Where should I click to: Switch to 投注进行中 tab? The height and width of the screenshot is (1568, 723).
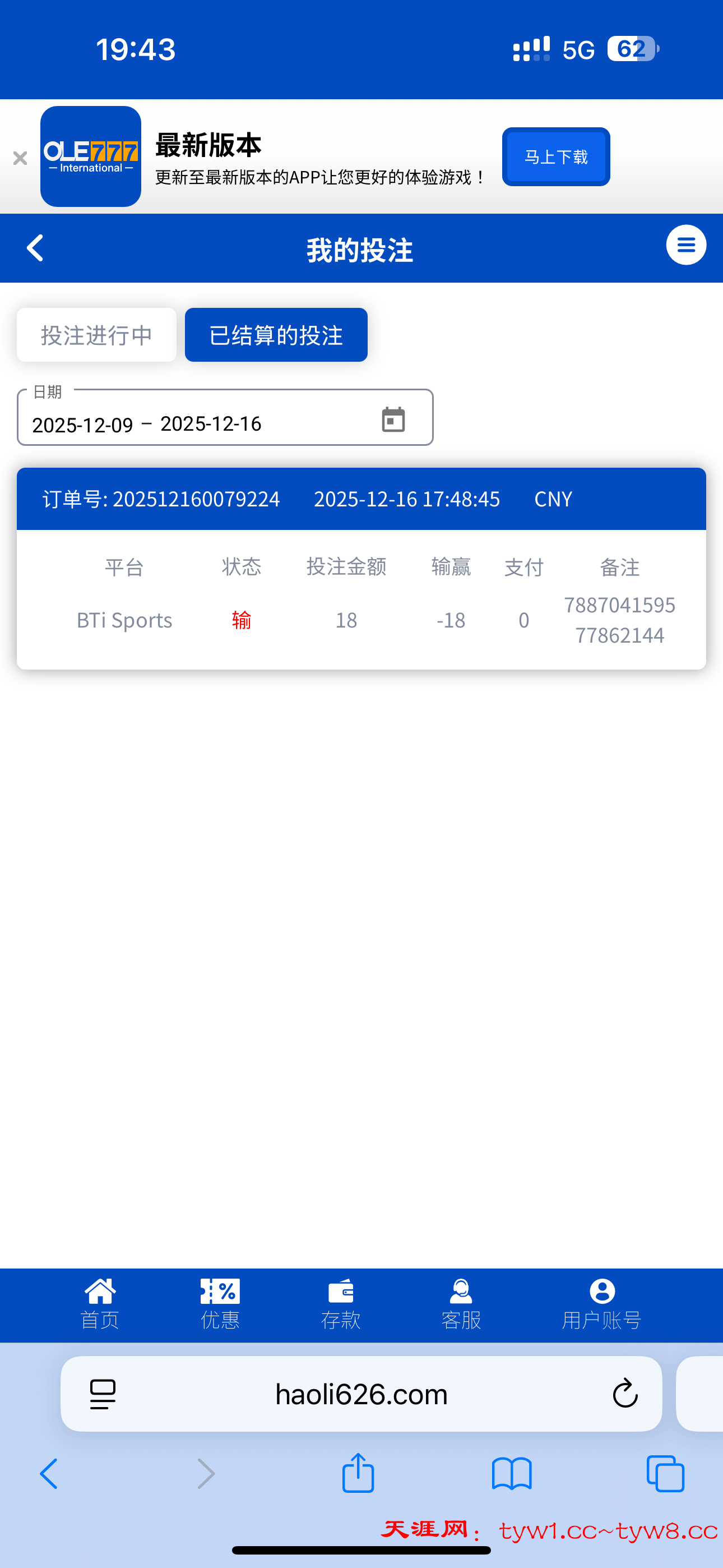coord(97,335)
